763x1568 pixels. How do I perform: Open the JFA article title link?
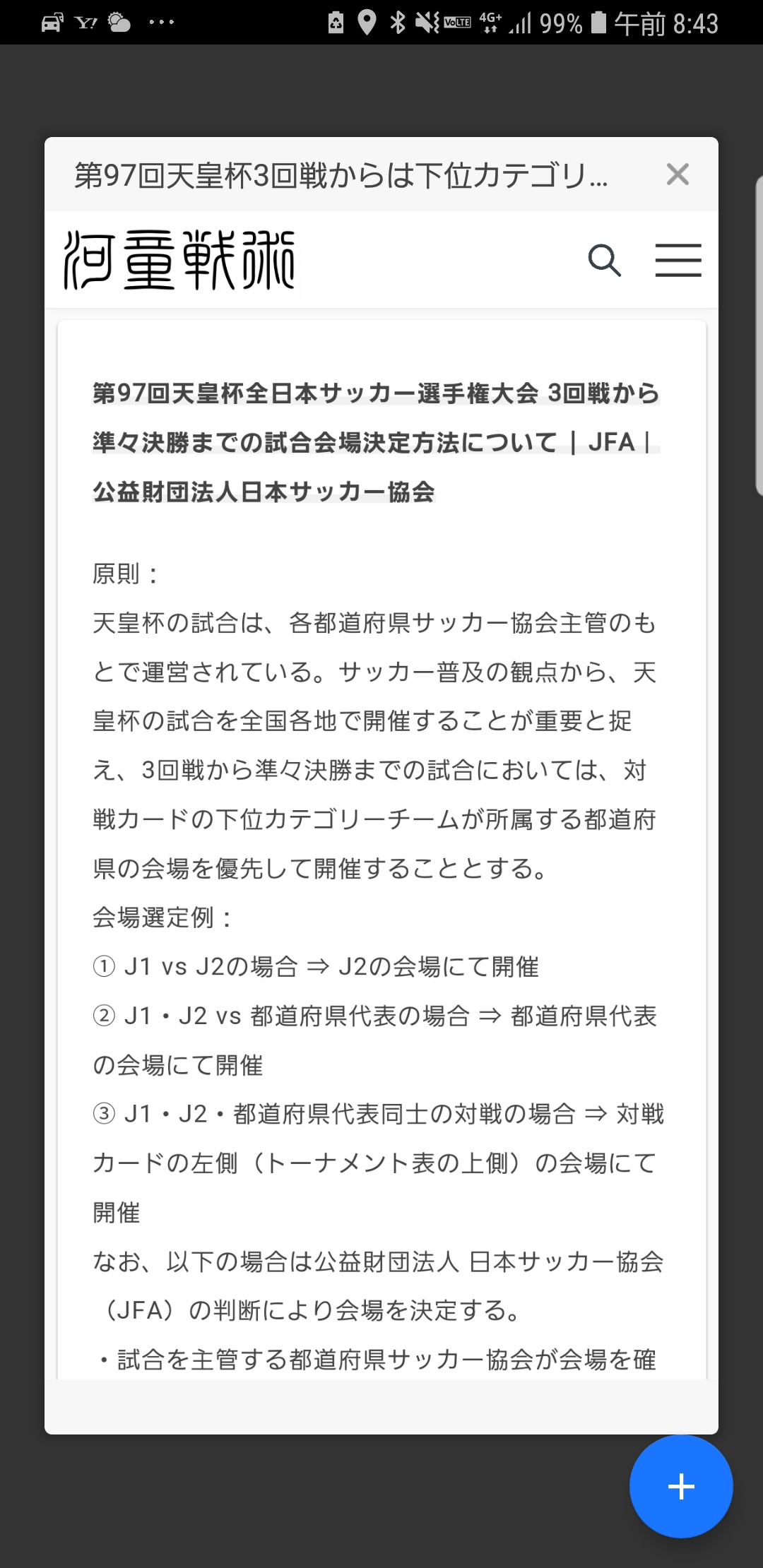(x=376, y=442)
